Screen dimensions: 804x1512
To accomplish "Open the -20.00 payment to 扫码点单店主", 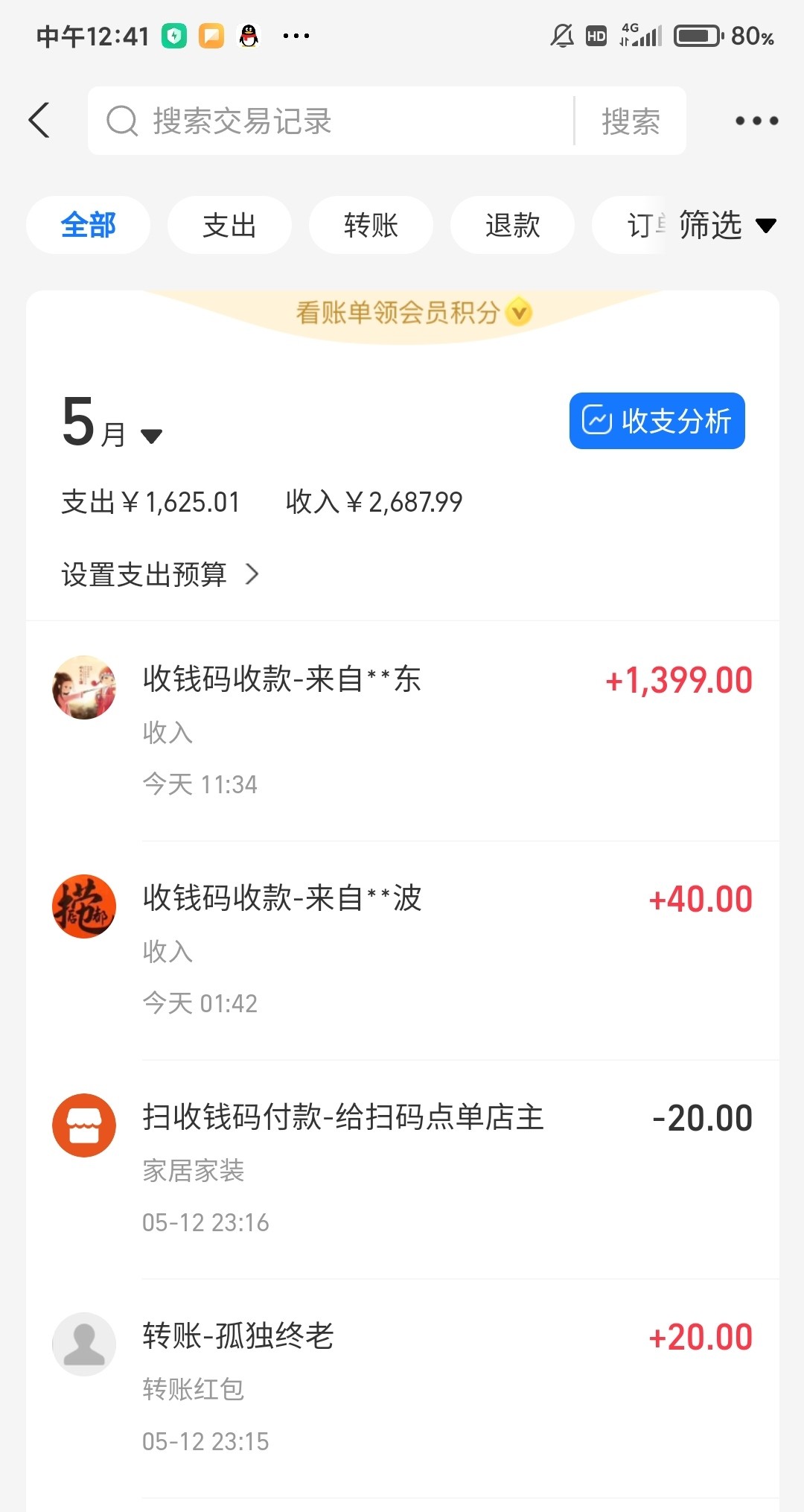I will (402, 1169).
